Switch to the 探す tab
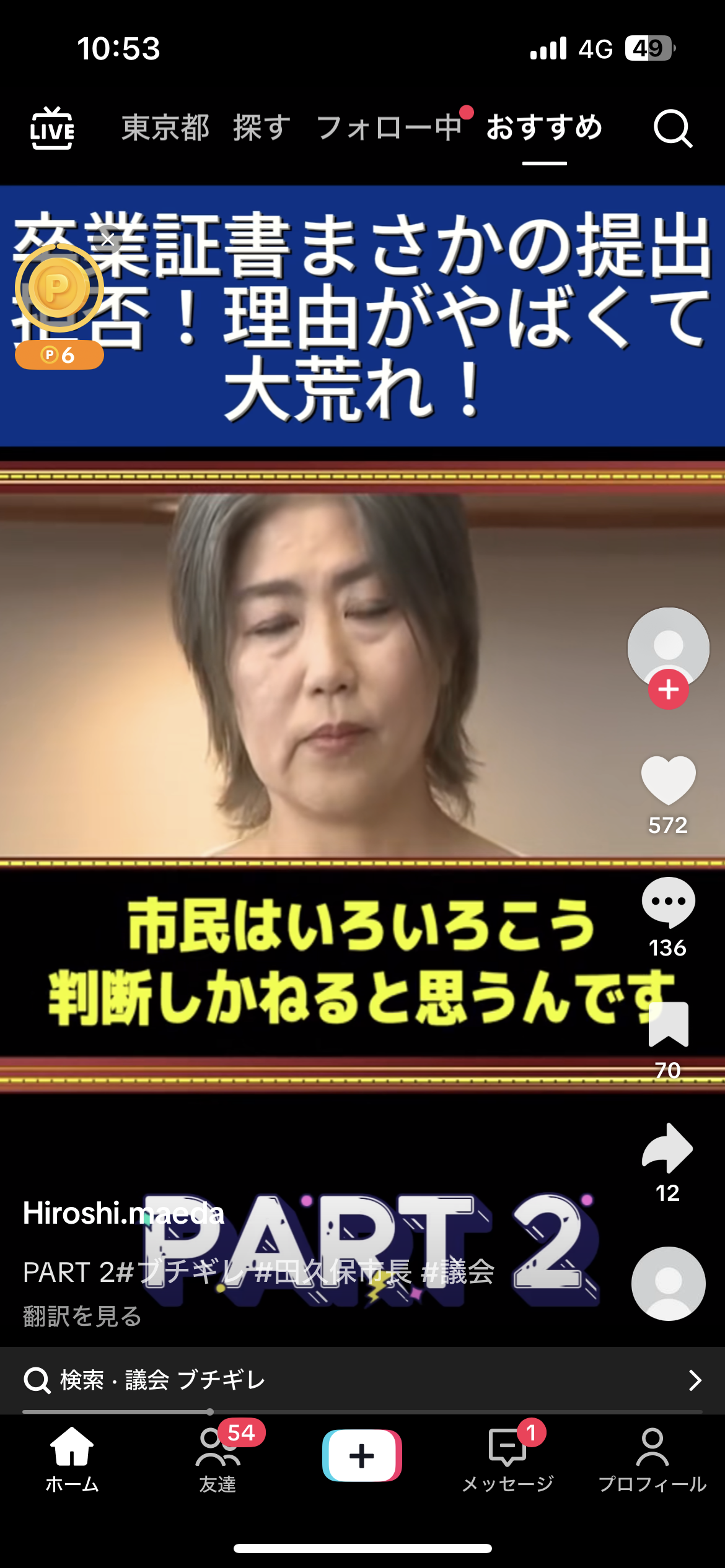 pyautogui.click(x=261, y=128)
